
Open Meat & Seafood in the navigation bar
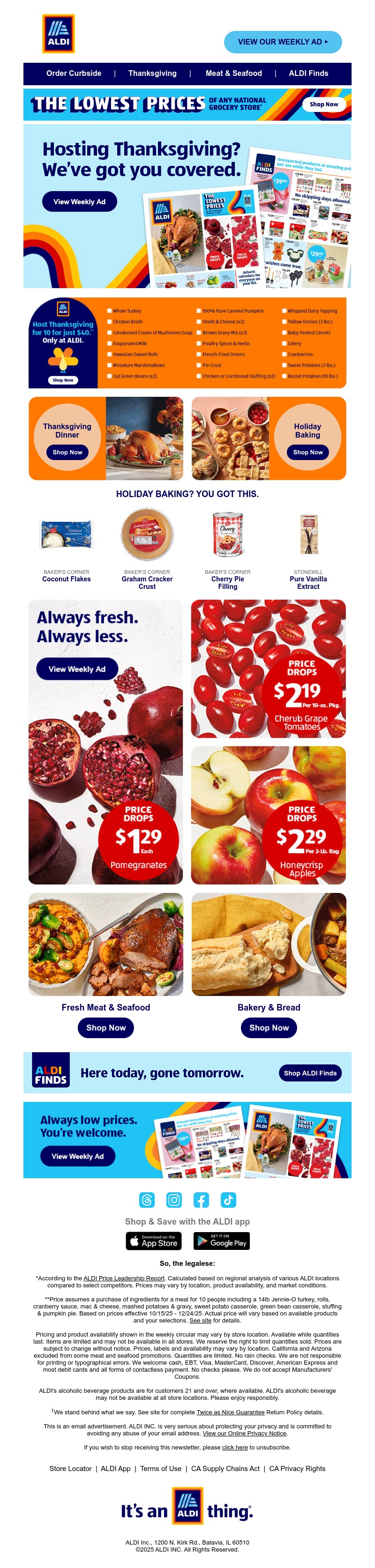click(x=234, y=73)
